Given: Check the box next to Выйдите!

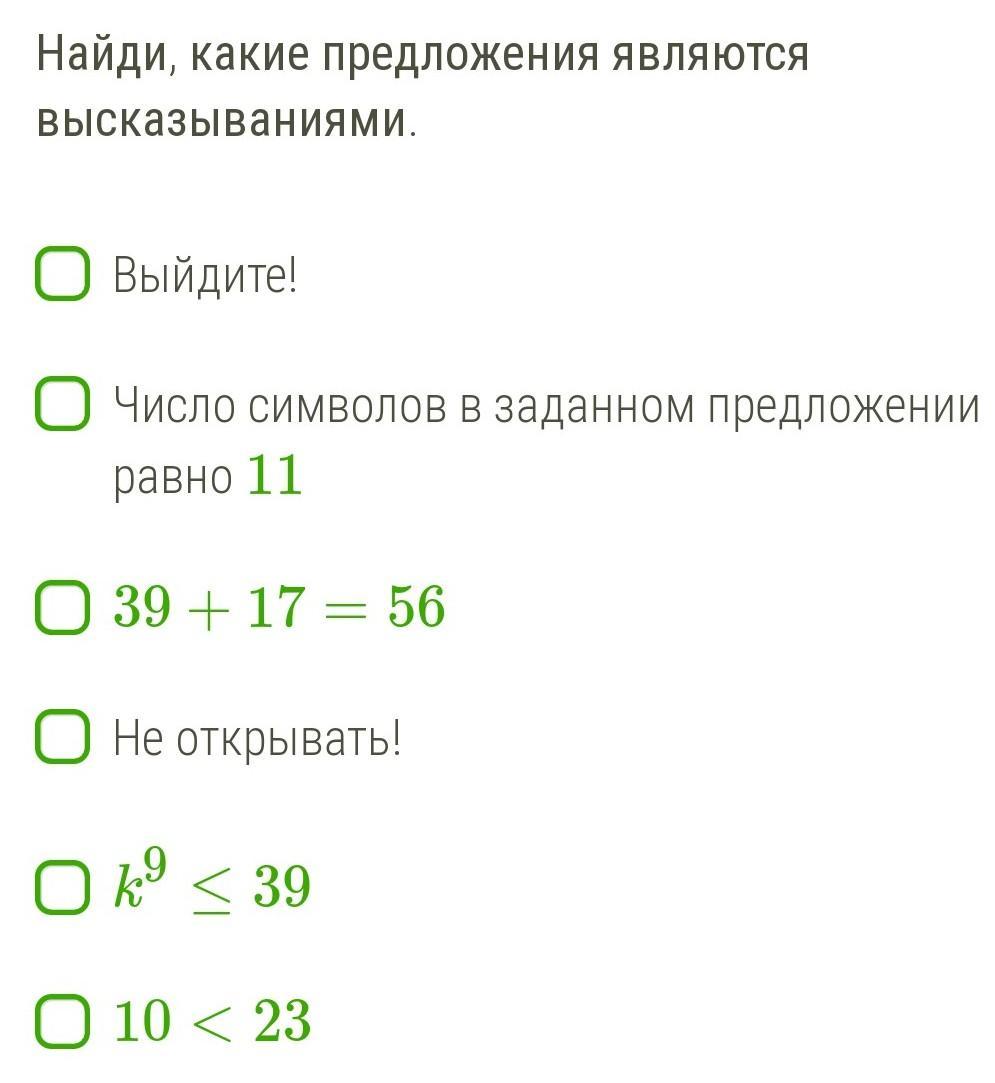Looking at the screenshot, I should click(x=62, y=274).
